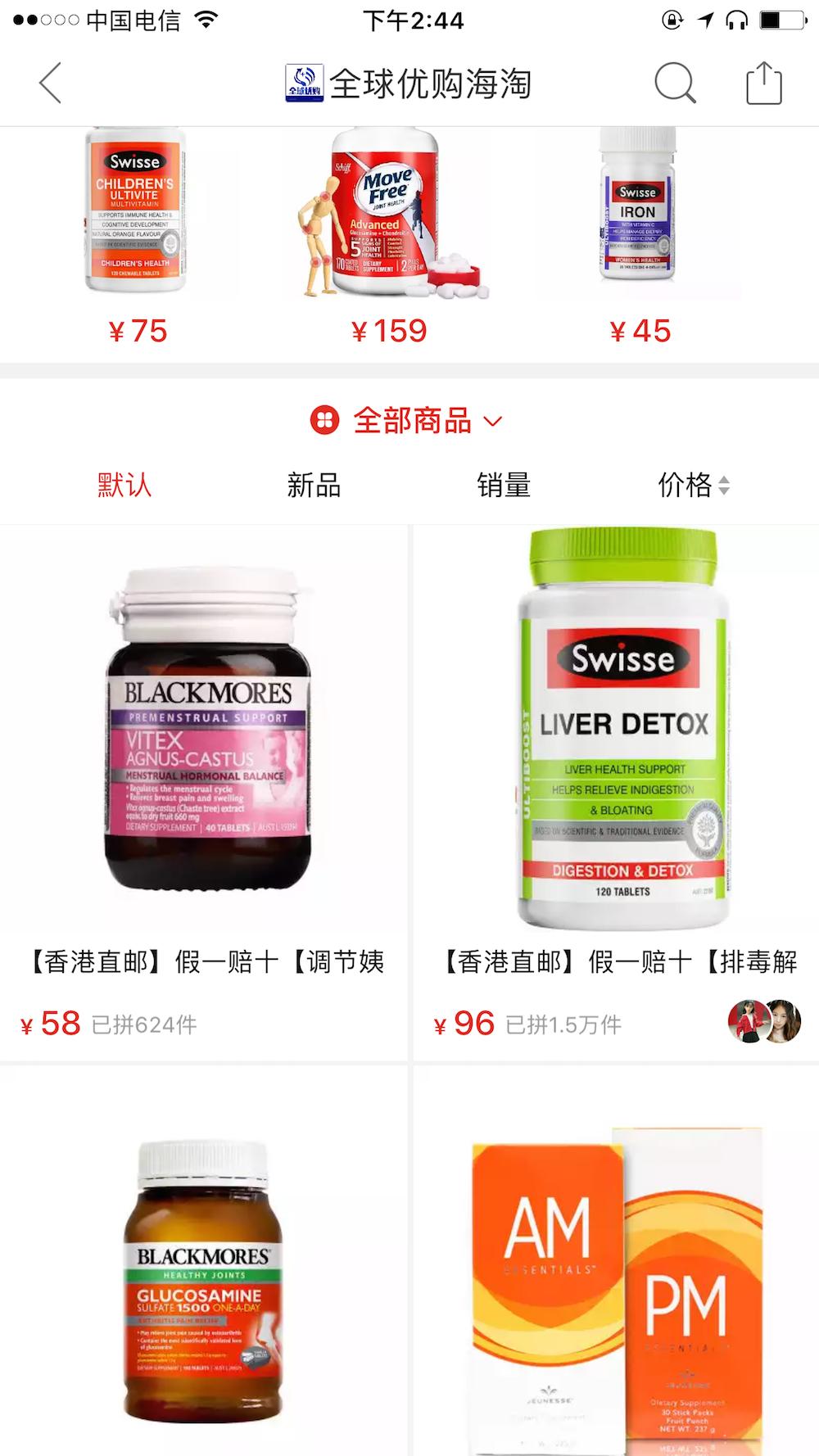
Task: Tap the share icon at top right
Action: click(765, 82)
